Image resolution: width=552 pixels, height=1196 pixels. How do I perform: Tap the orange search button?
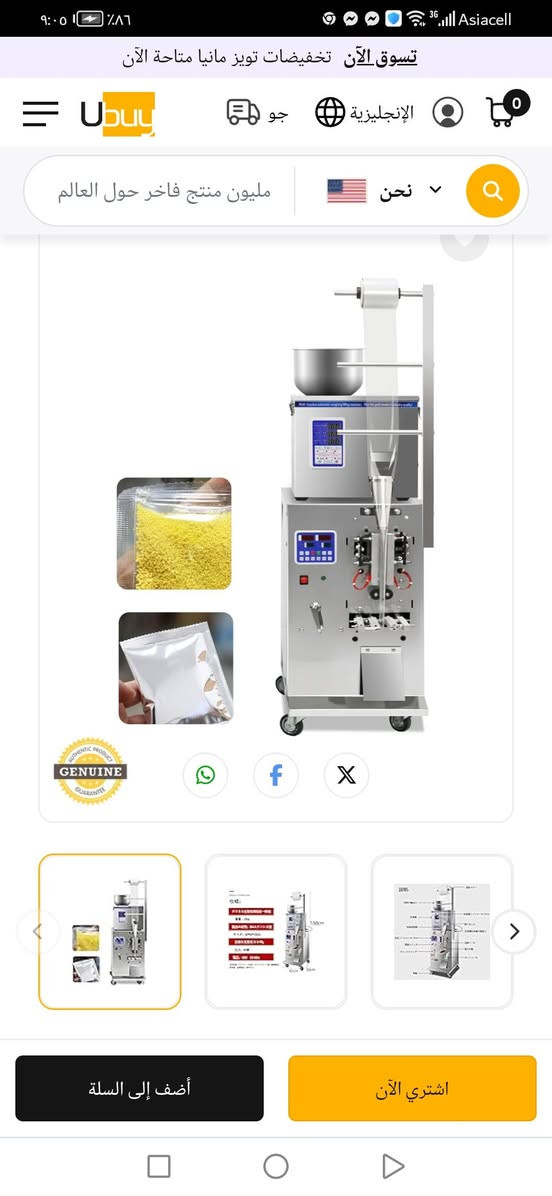[493, 191]
